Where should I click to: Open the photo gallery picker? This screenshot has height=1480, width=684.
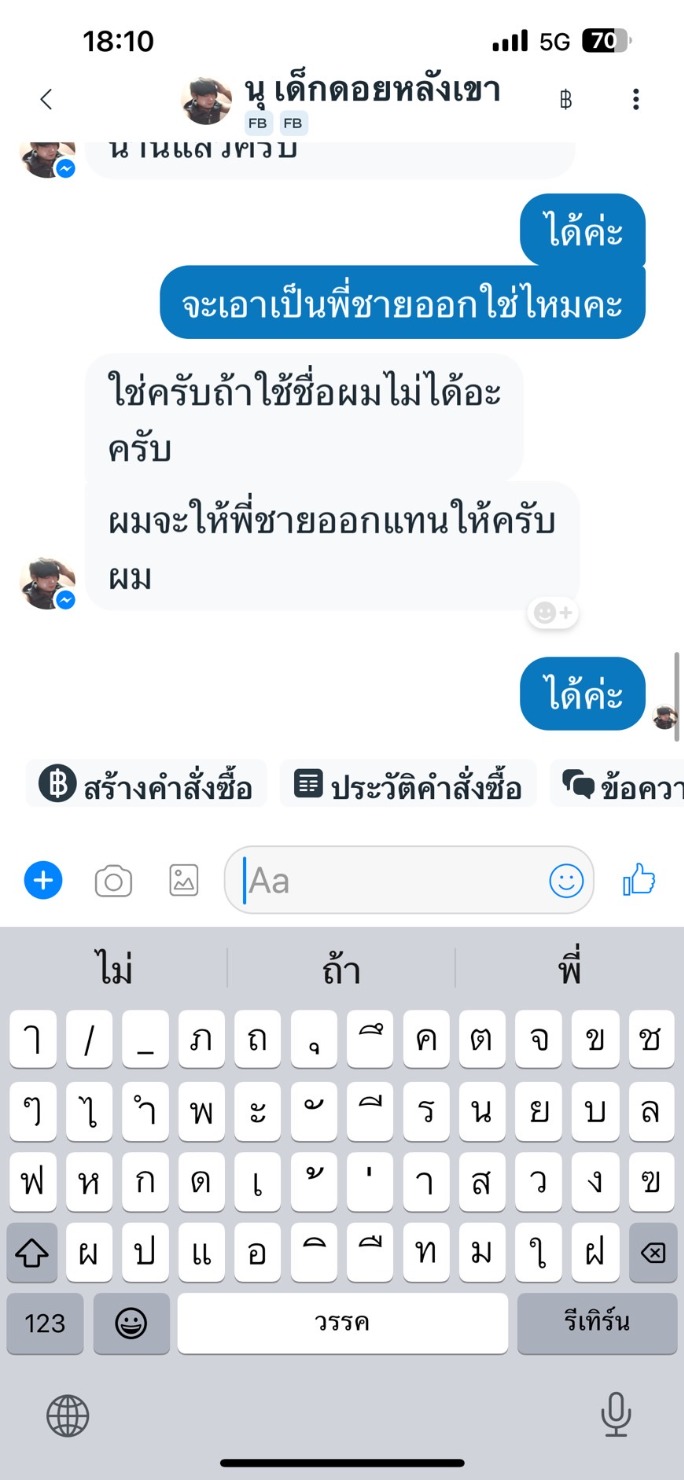[x=184, y=881]
